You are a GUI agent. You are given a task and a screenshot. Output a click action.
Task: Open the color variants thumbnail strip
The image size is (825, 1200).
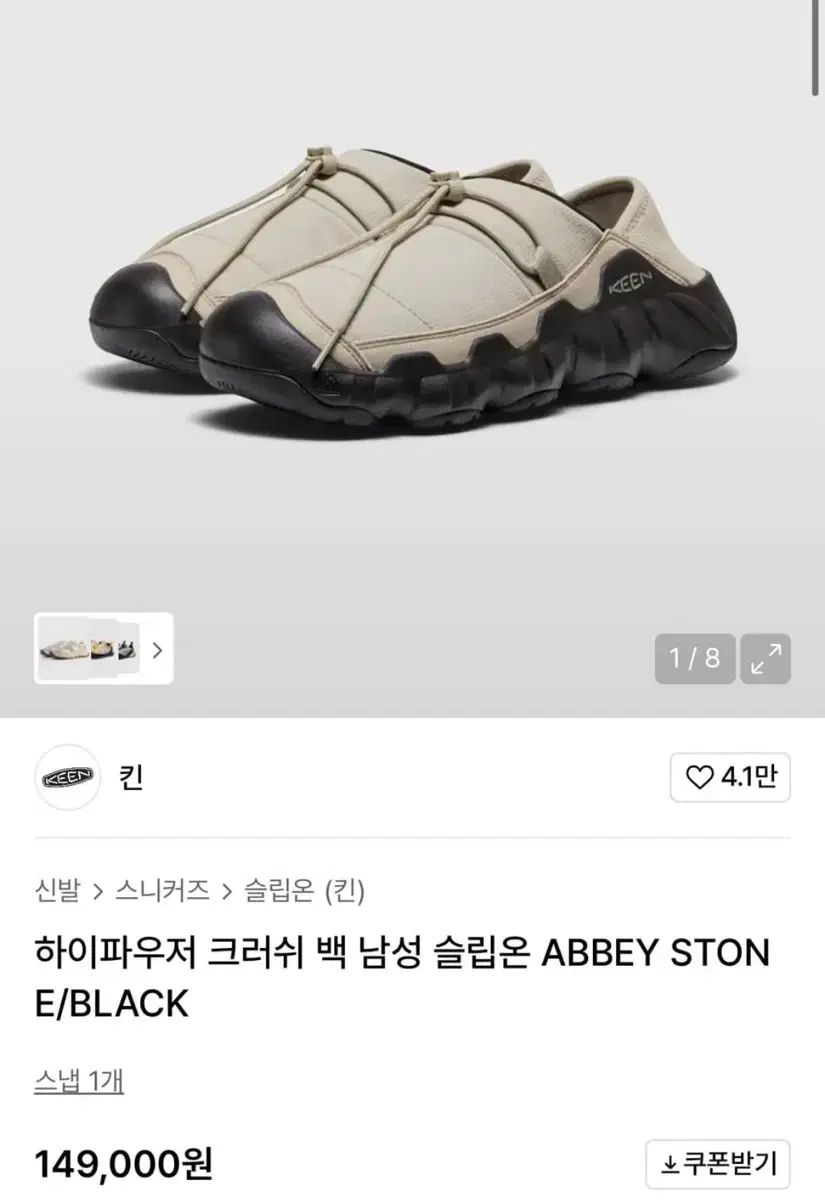click(x=103, y=648)
